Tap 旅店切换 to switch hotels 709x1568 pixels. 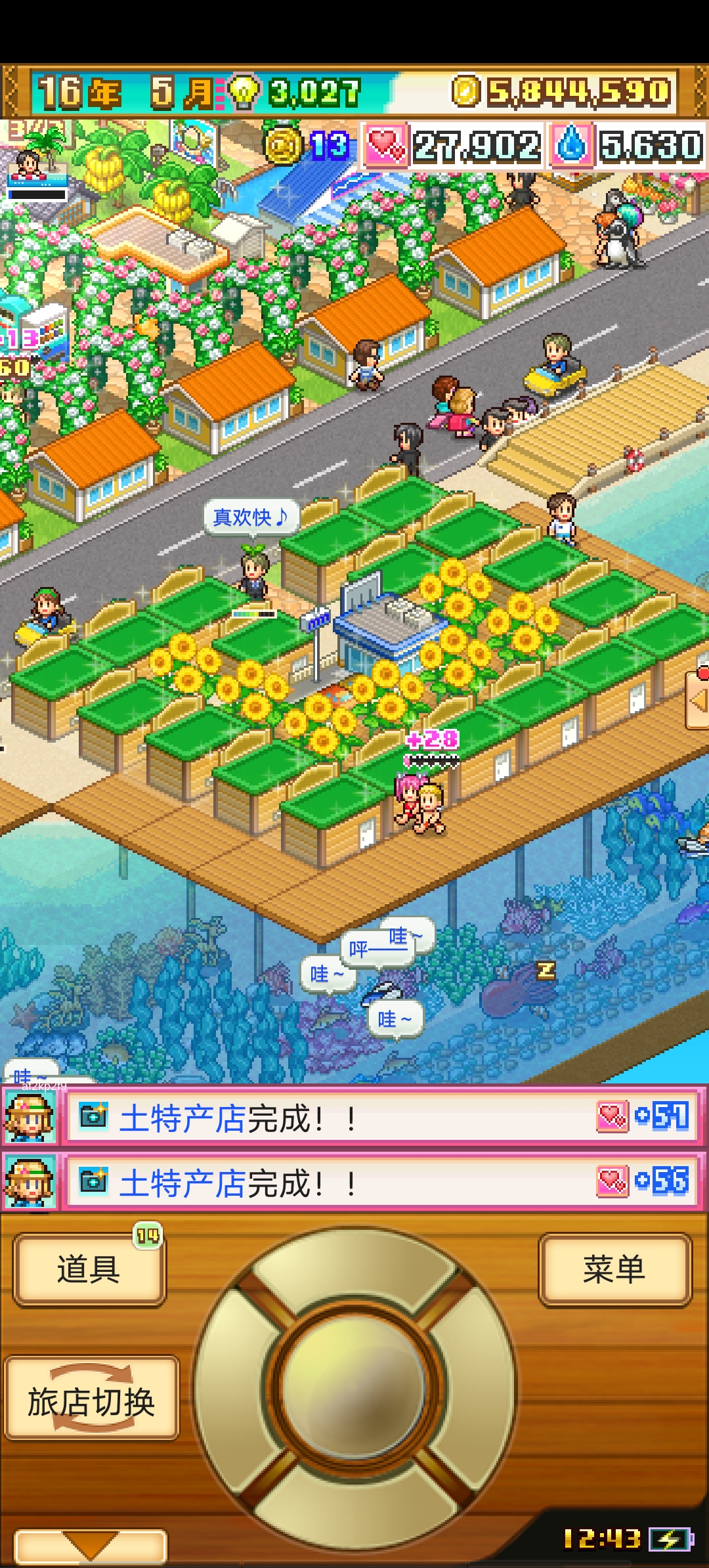[x=91, y=1401]
